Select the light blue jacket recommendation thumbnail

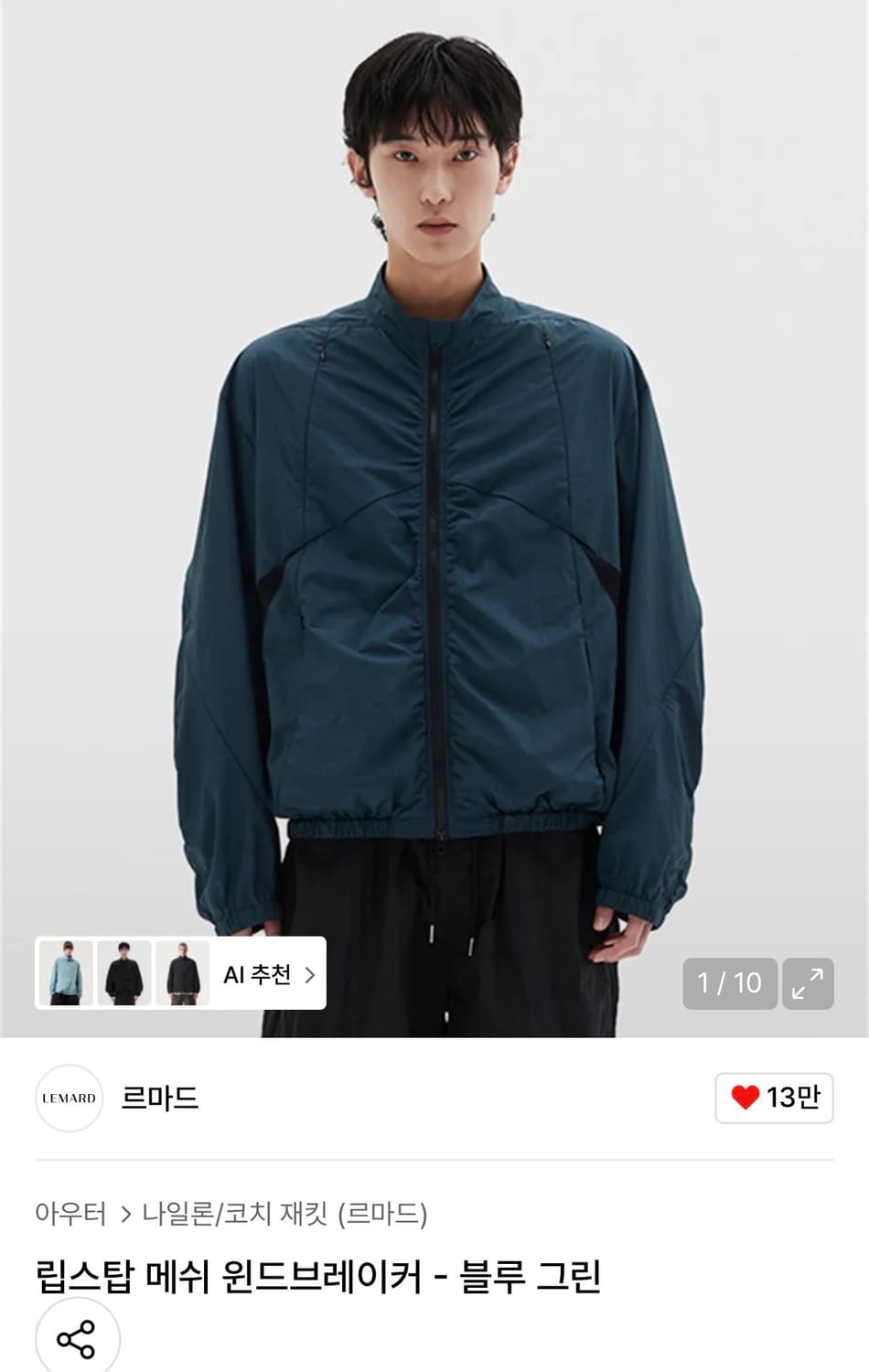pos(69,973)
